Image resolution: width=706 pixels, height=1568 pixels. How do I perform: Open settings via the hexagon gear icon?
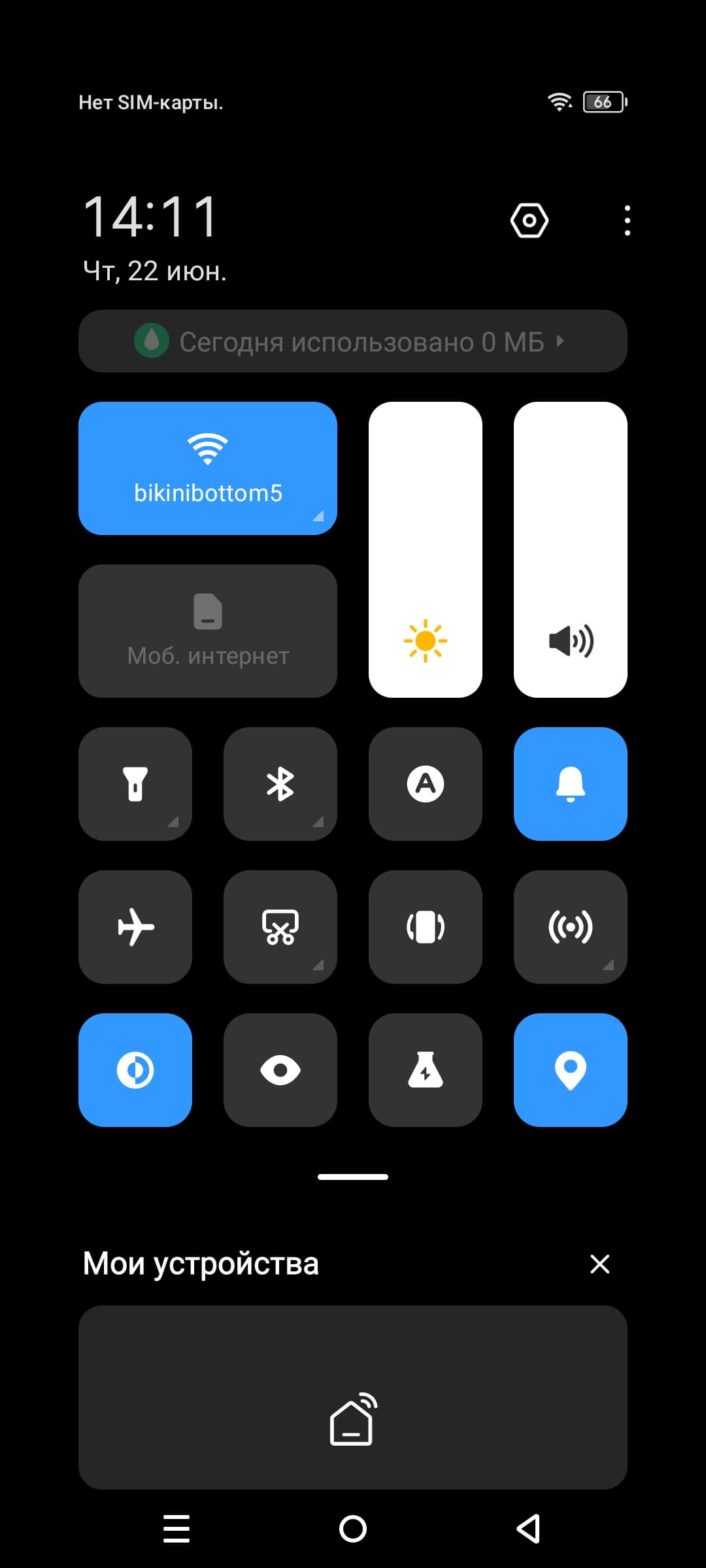[x=529, y=221]
